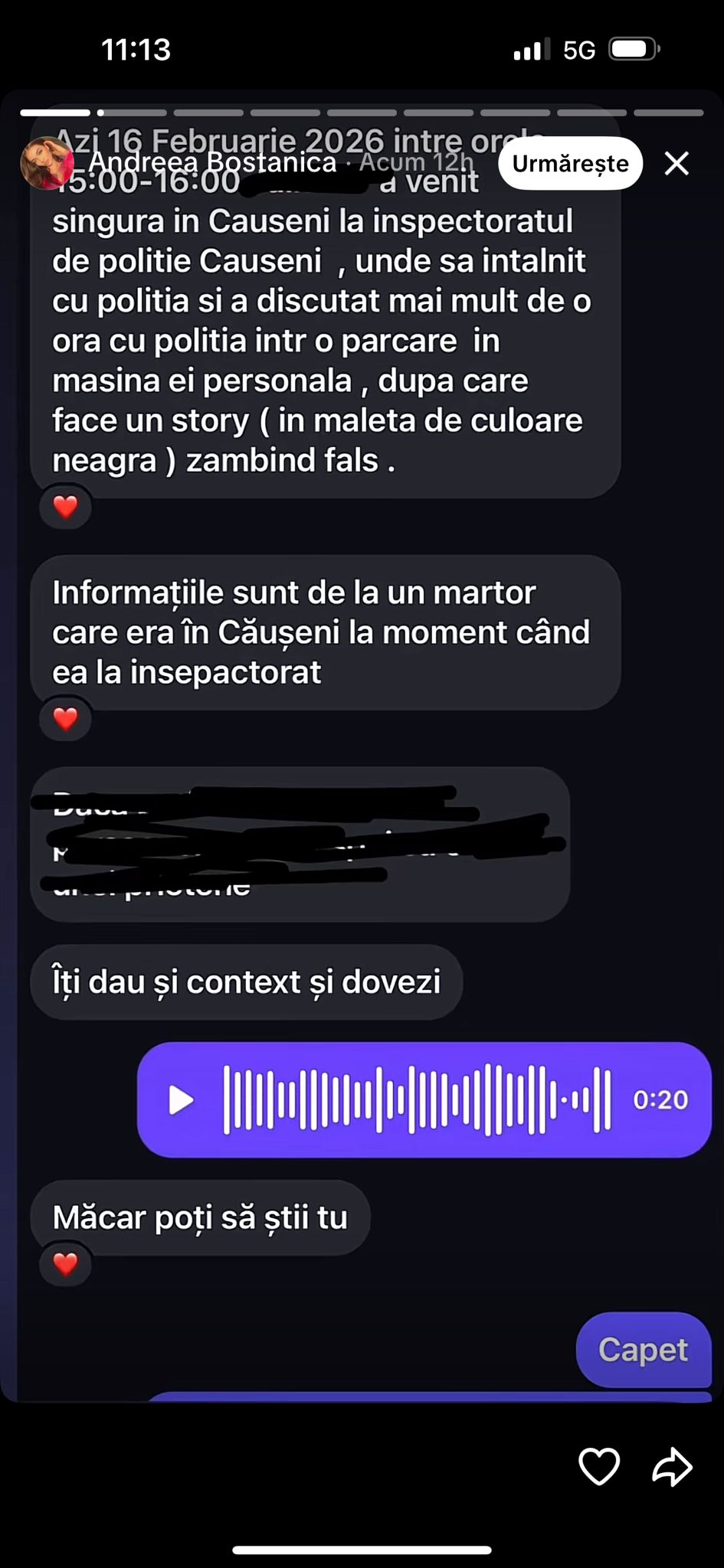Close the story viewer

(x=676, y=163)
